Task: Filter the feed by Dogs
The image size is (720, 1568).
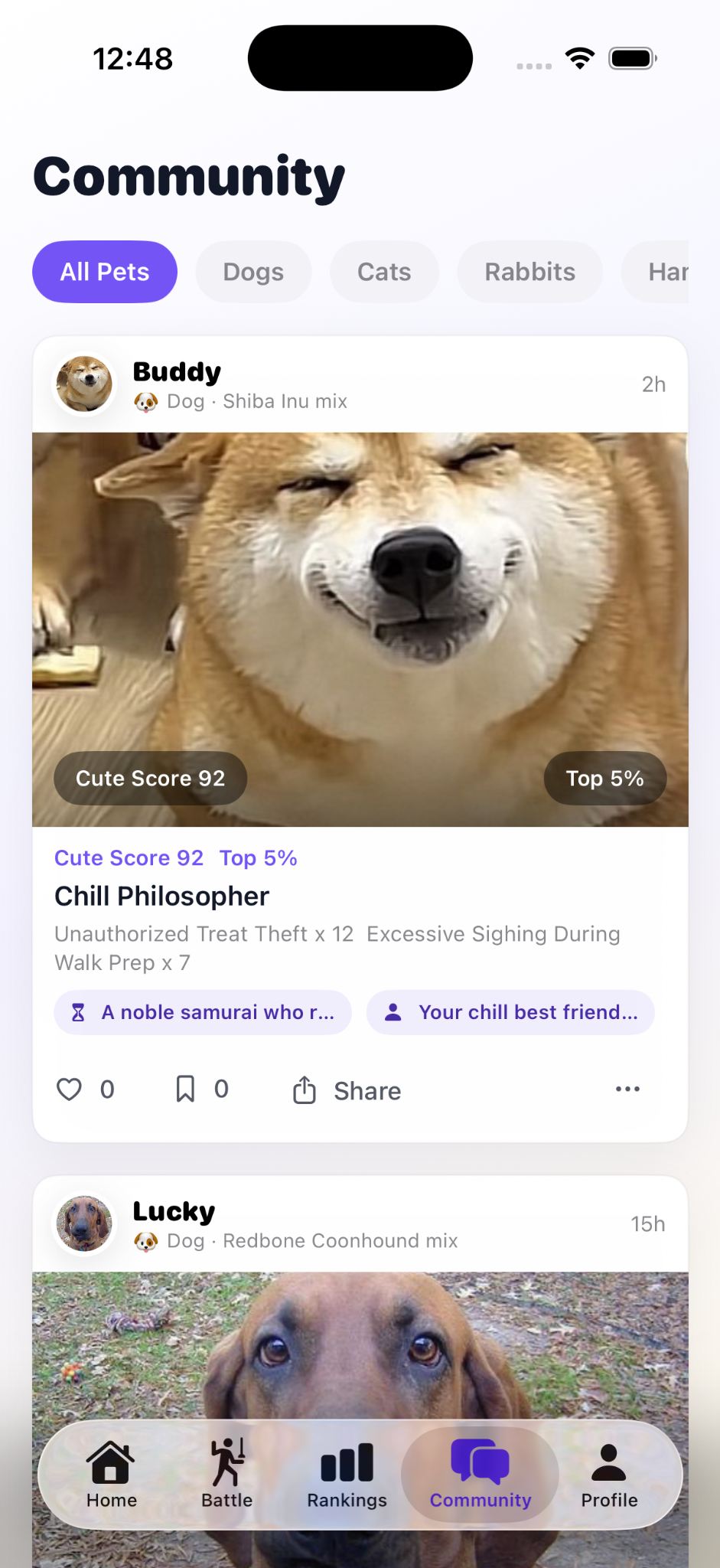Action: (x=253, y=272)
